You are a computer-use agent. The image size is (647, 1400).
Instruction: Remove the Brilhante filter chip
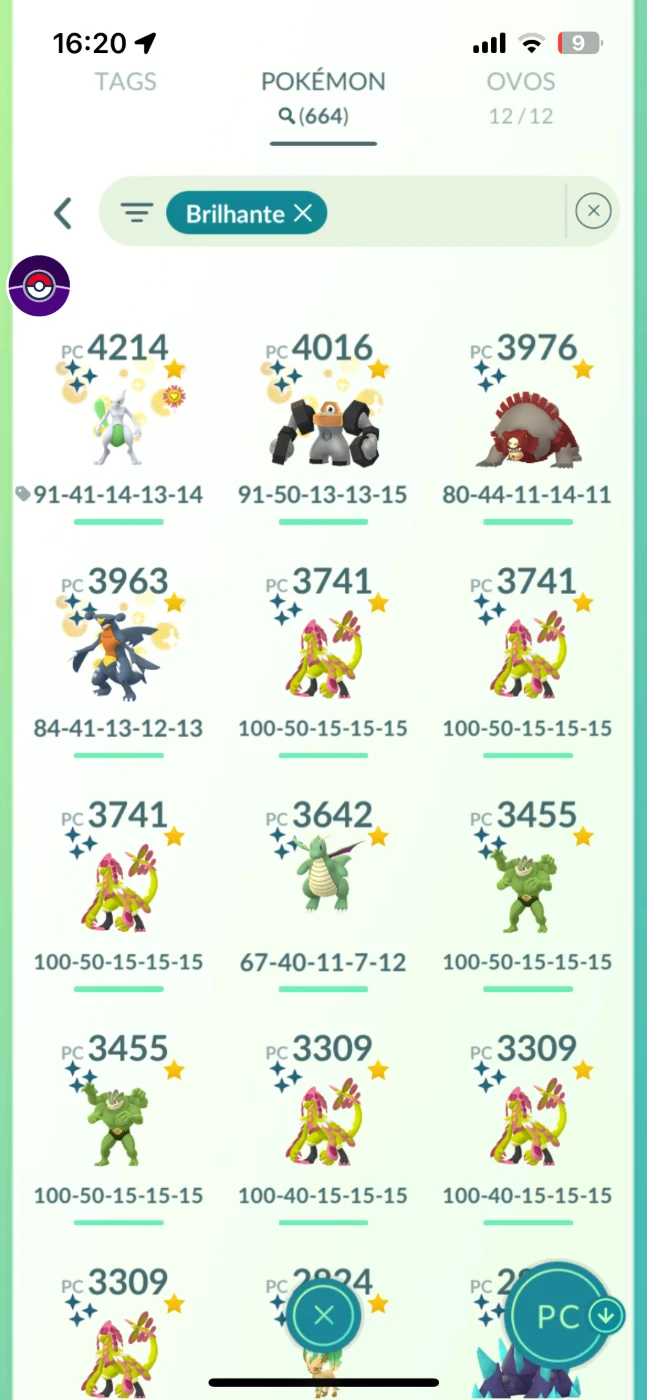303,213
